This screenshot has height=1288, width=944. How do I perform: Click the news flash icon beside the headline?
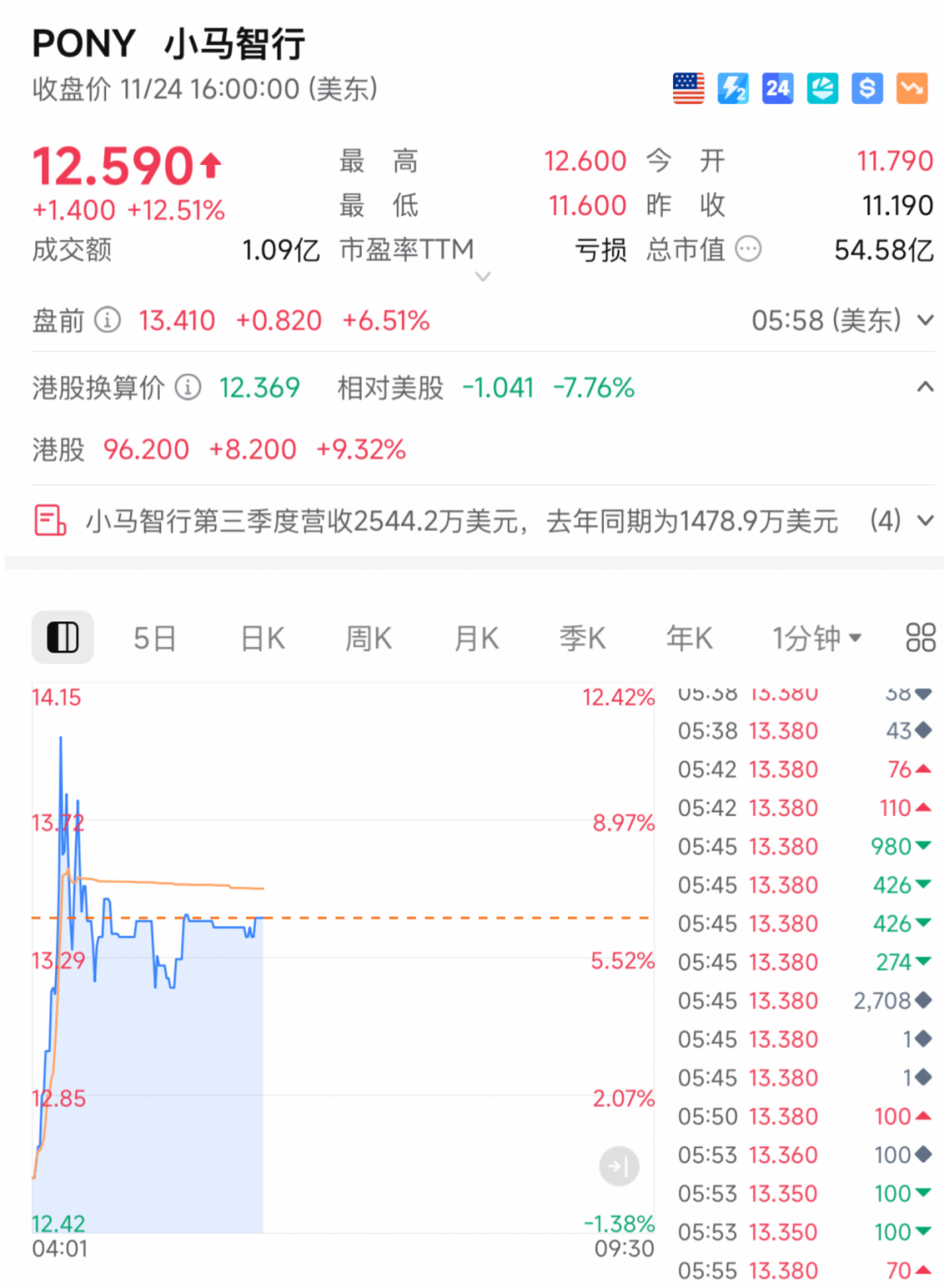pos(48,520)
